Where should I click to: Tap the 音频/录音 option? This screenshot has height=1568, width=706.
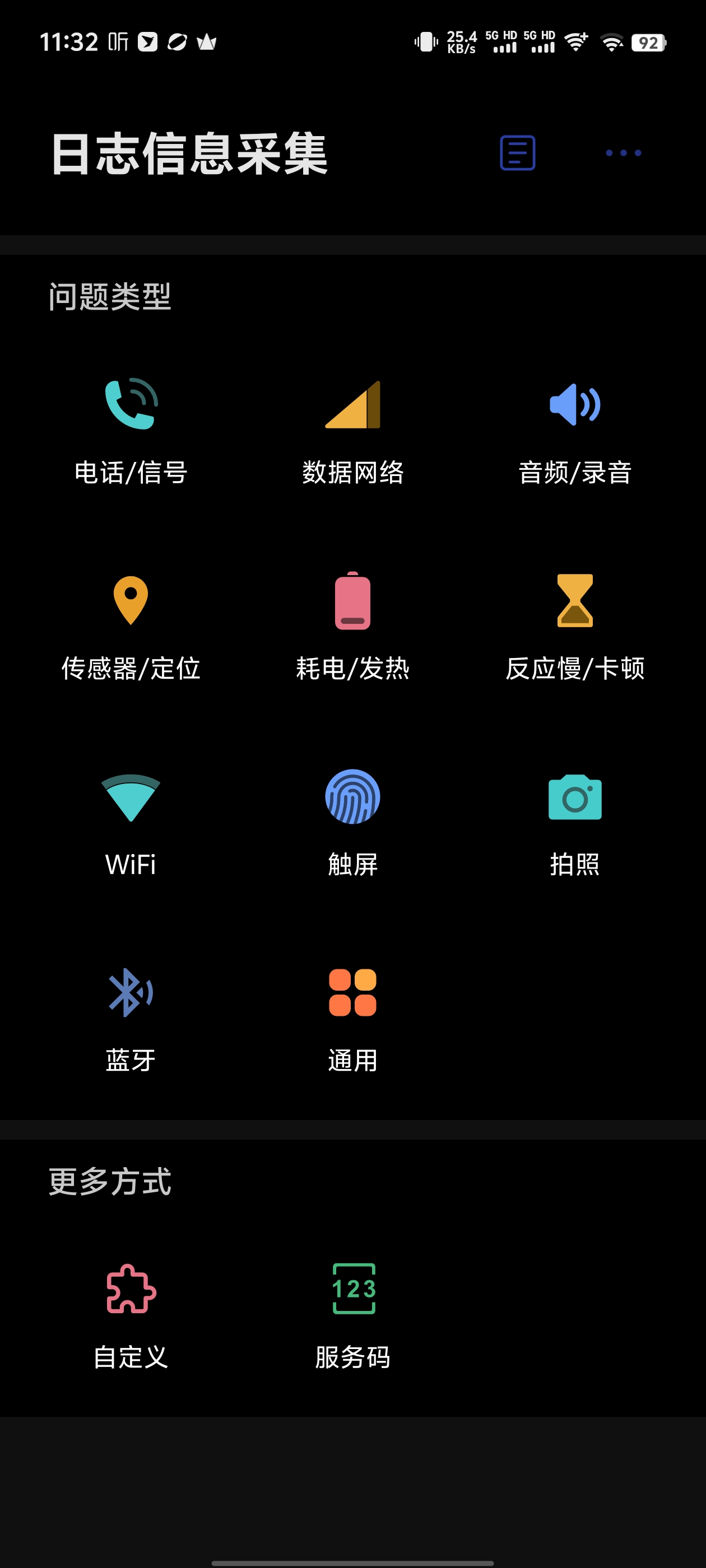[574, 432]
